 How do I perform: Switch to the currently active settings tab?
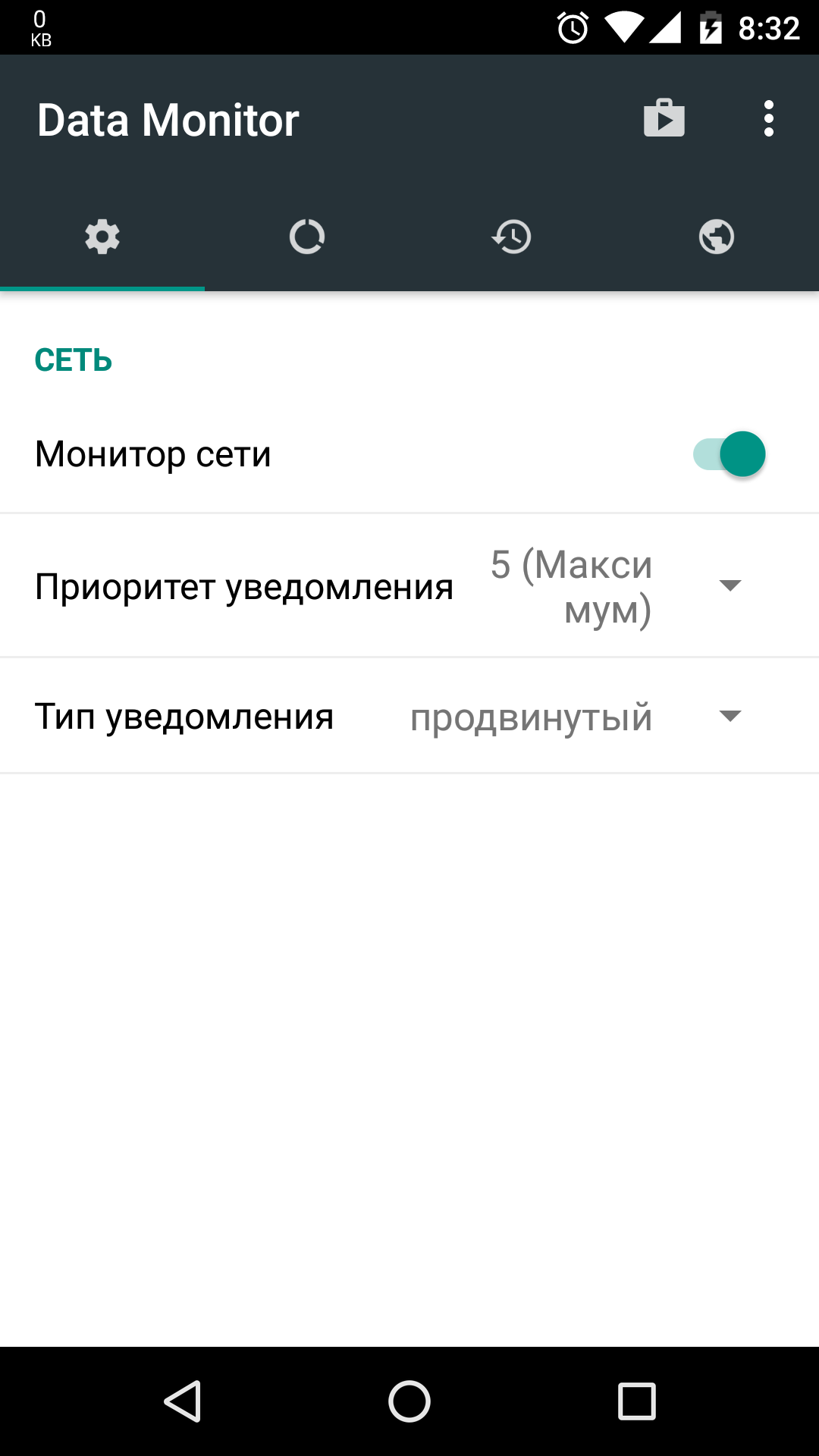click(102, 236)
